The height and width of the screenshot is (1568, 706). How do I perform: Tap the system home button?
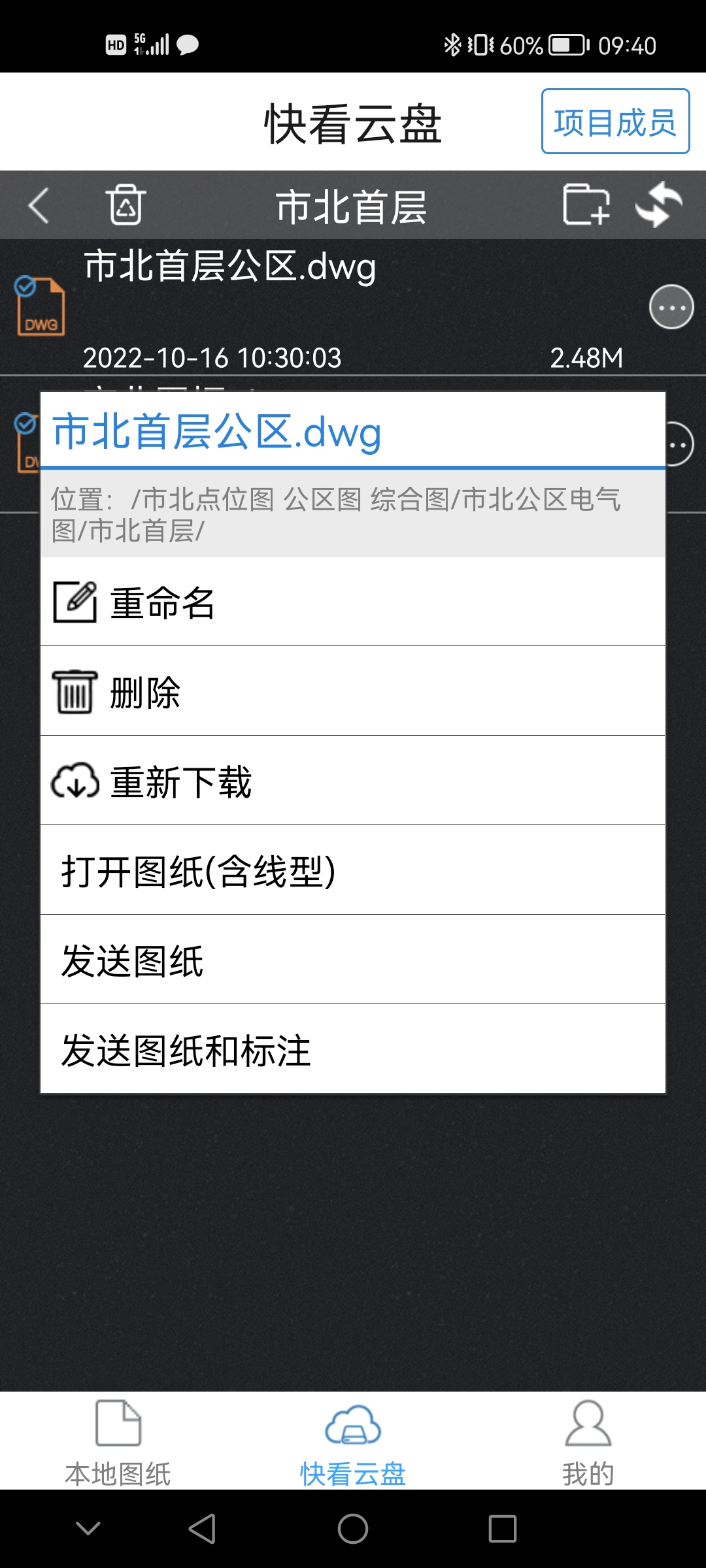[353, 1529]
